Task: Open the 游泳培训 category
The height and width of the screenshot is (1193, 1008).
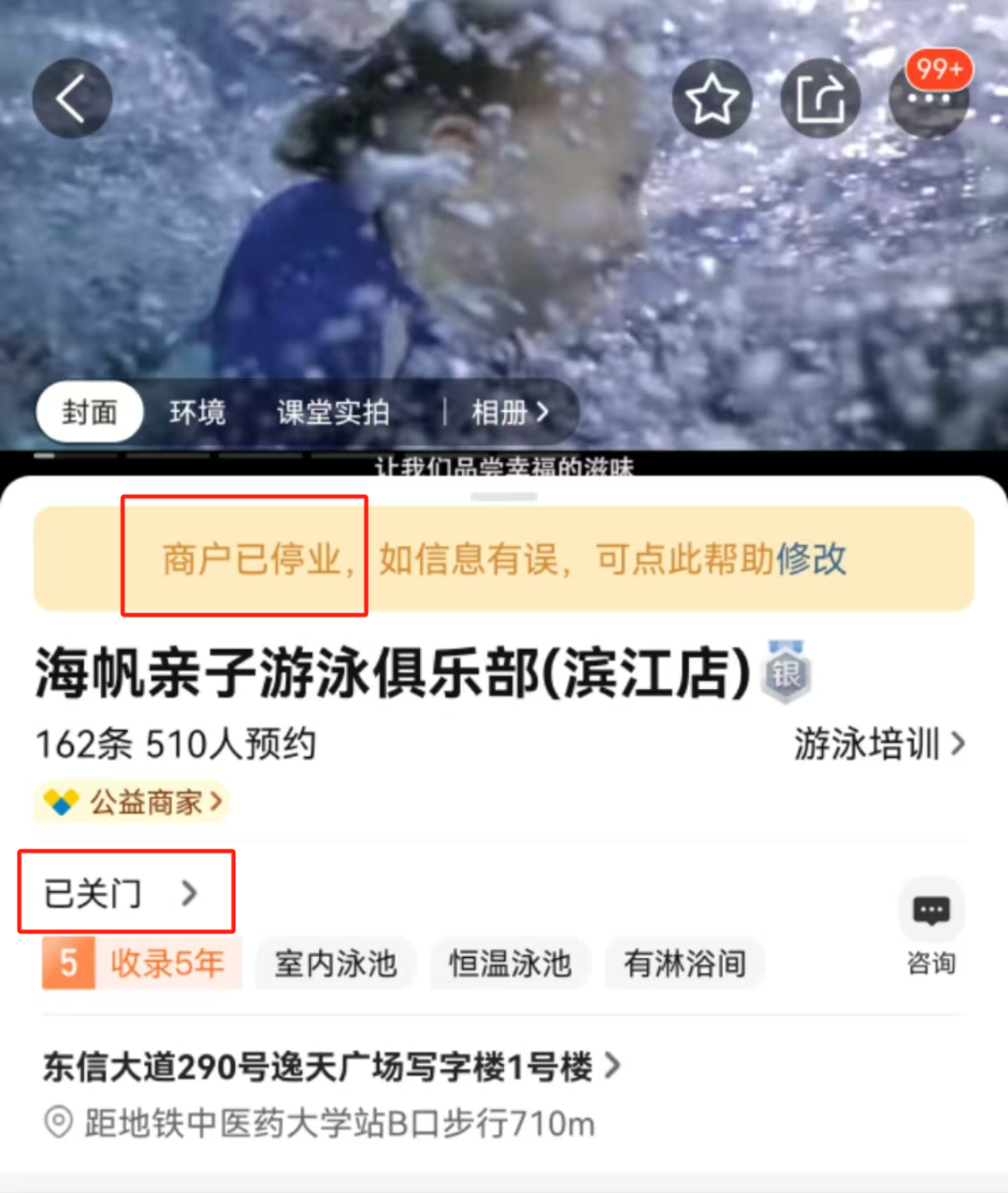Action: coord(878,744)
